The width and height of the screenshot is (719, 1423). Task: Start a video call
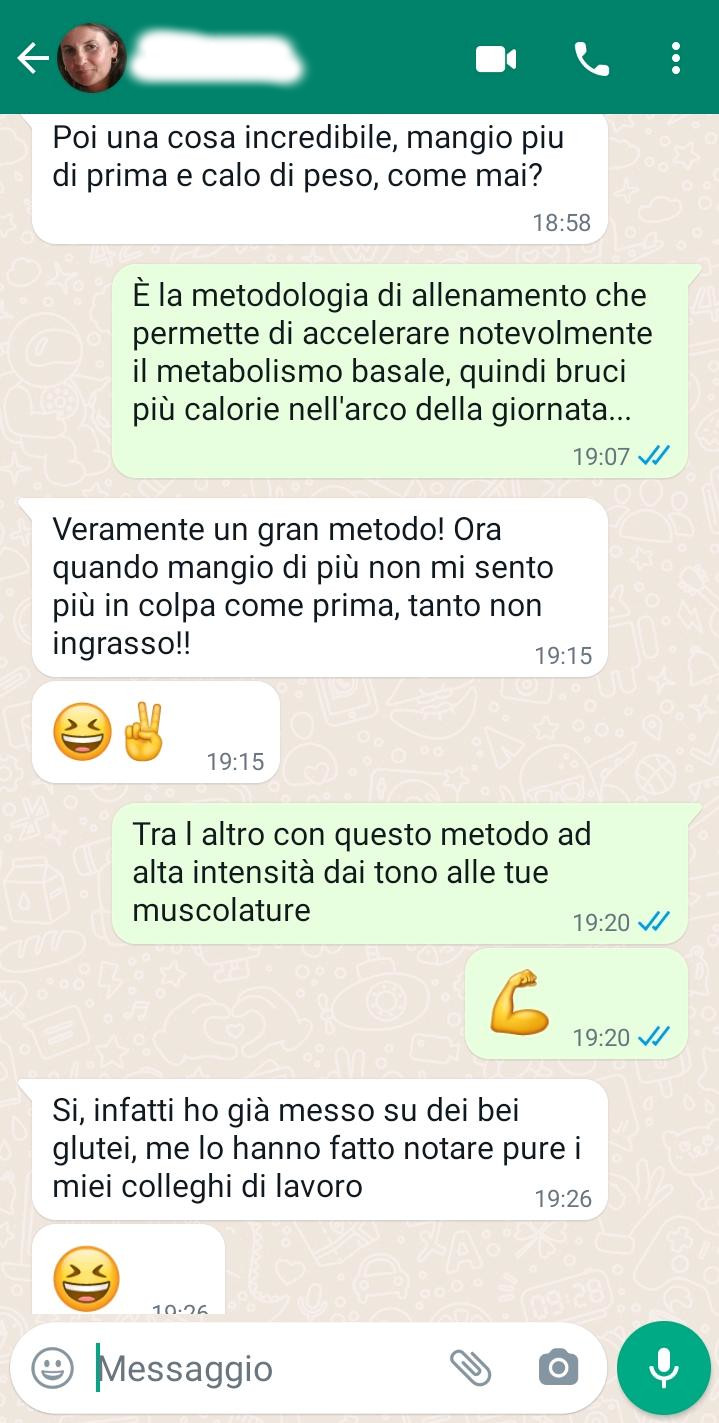[x=495, y=59]
